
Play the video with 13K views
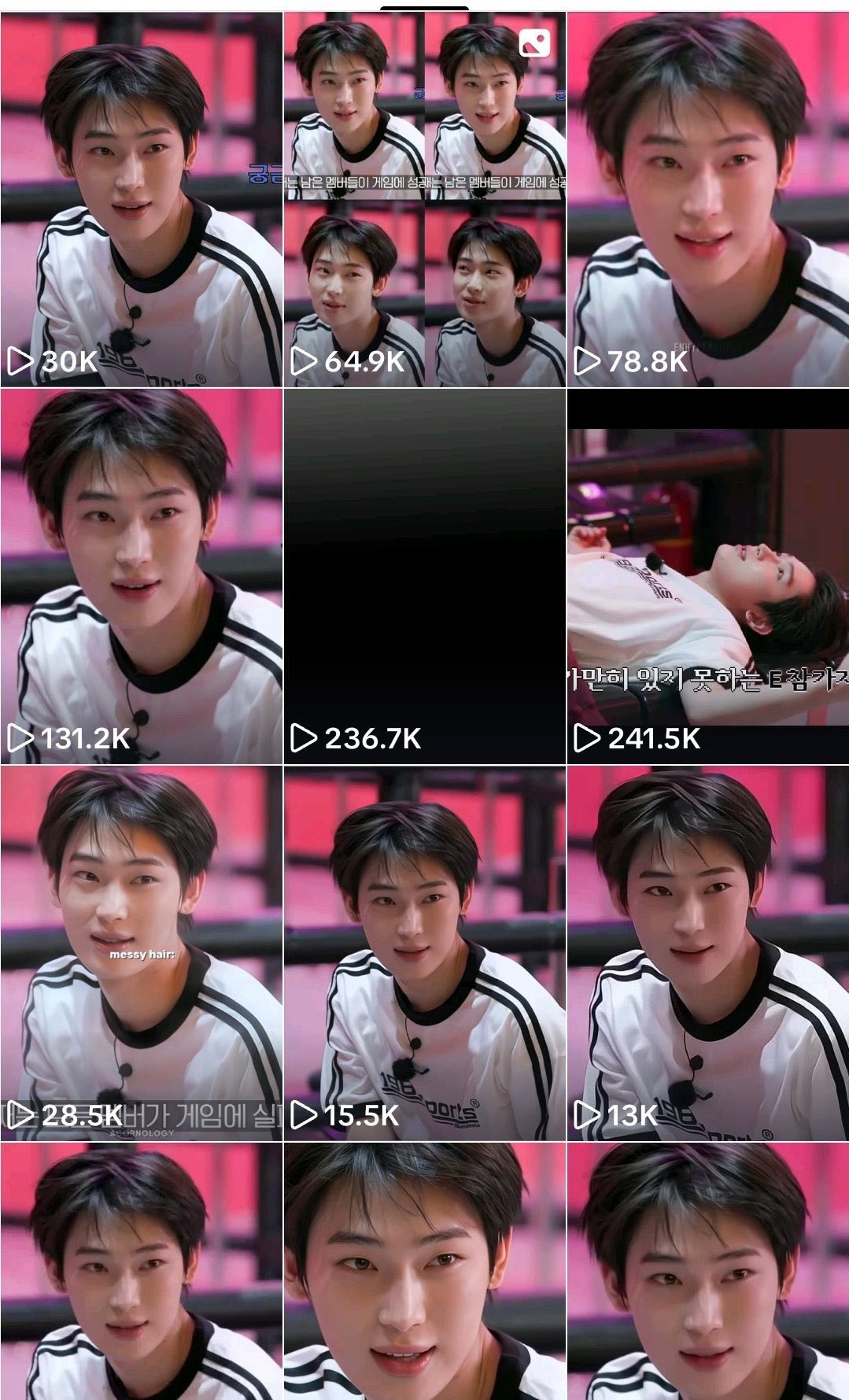[707, 953]
